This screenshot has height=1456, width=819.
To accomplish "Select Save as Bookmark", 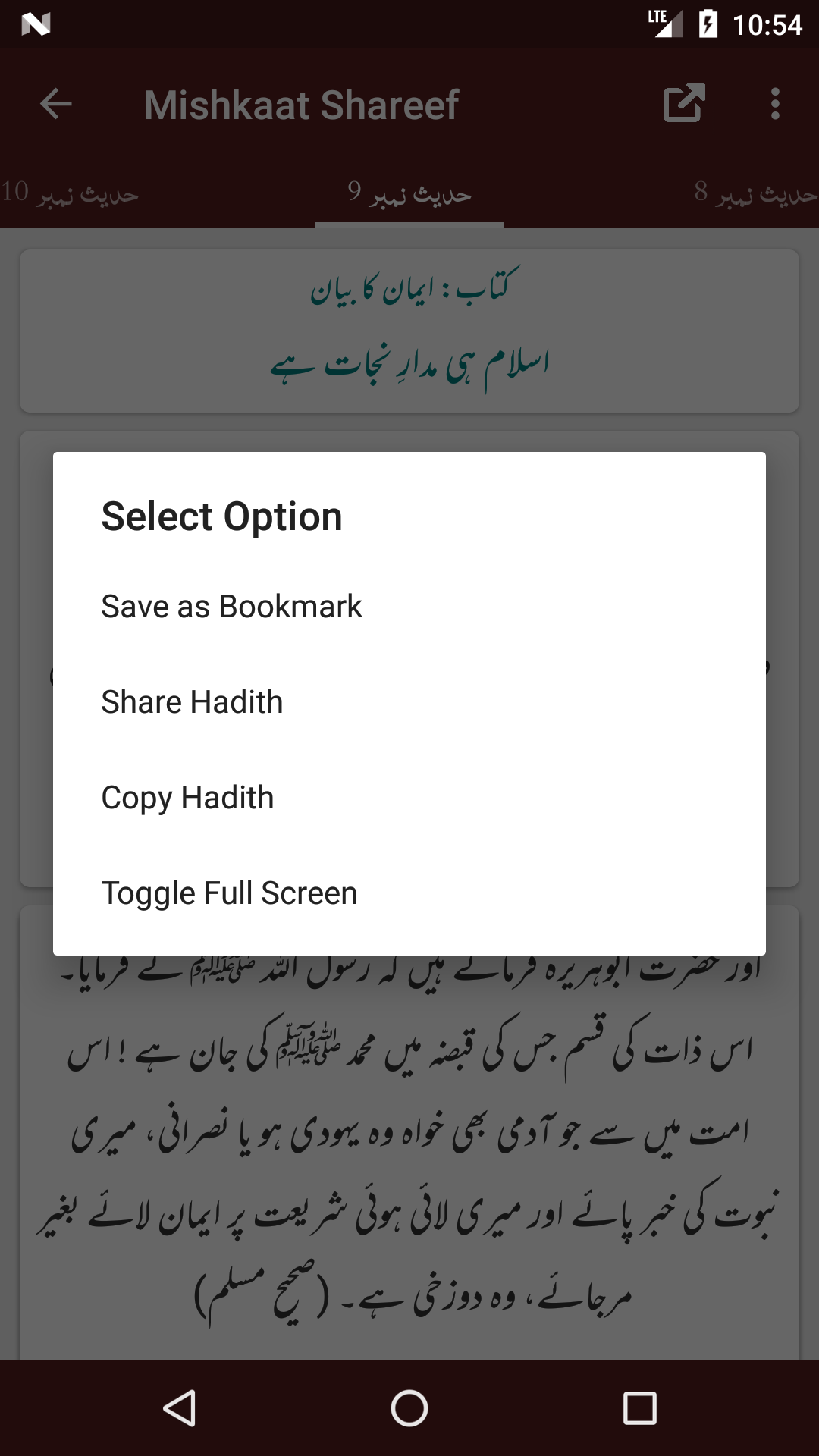I will coord(231,607).
